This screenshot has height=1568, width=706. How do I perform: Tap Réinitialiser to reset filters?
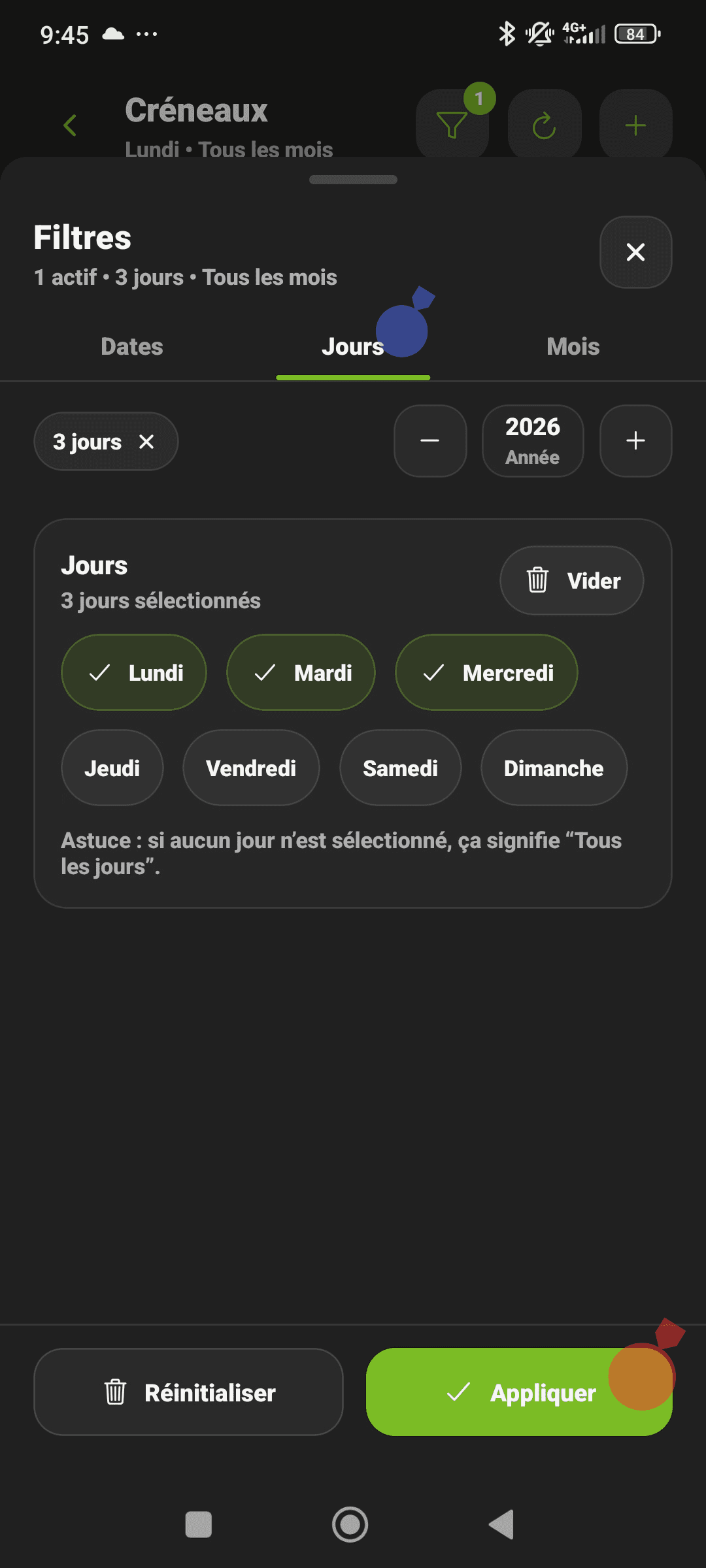[188, 1392]
